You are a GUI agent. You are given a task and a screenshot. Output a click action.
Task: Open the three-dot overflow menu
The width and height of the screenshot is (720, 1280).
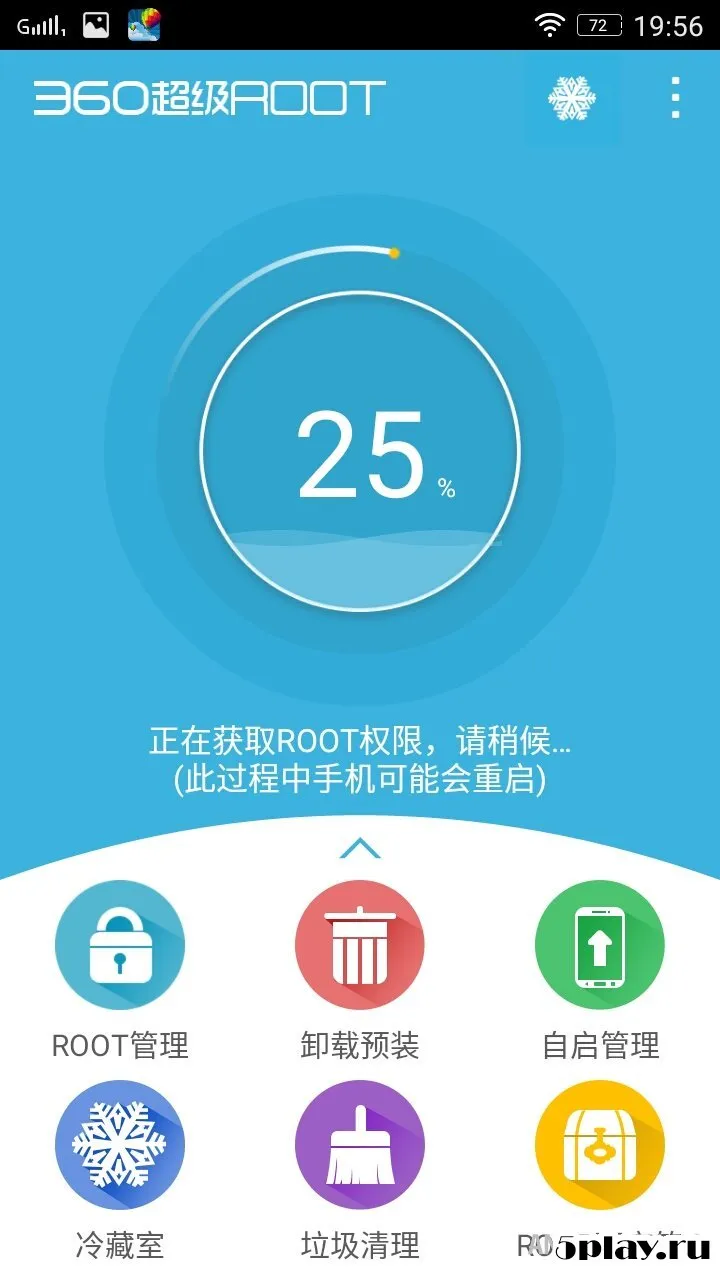676,97
